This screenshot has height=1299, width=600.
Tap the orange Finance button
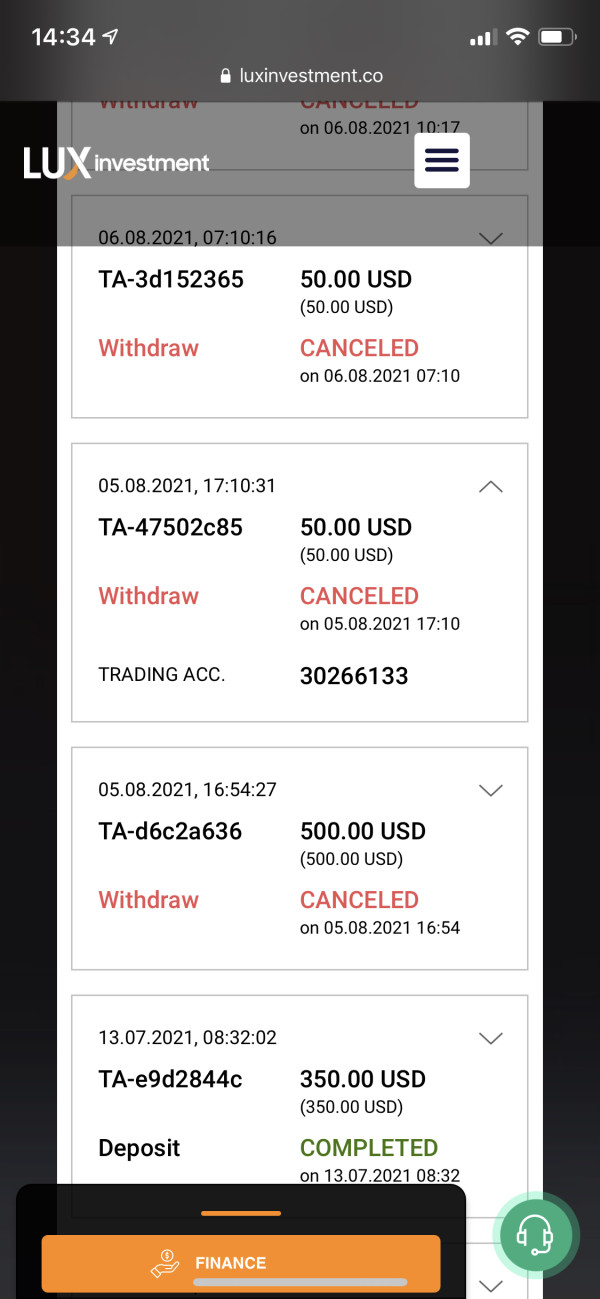pos(241,1263)
